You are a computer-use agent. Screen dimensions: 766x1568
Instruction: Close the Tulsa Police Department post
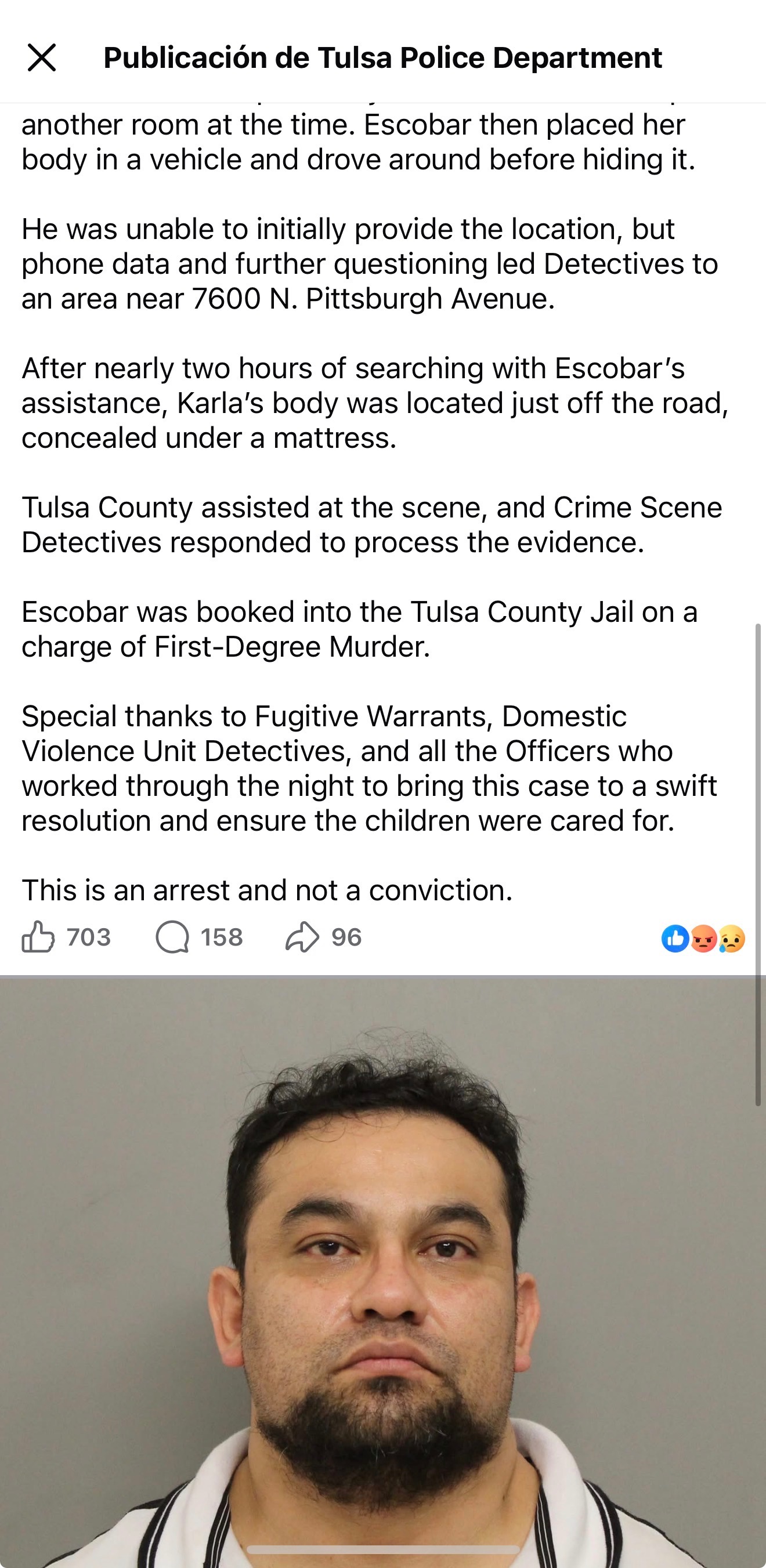[41, 58]
